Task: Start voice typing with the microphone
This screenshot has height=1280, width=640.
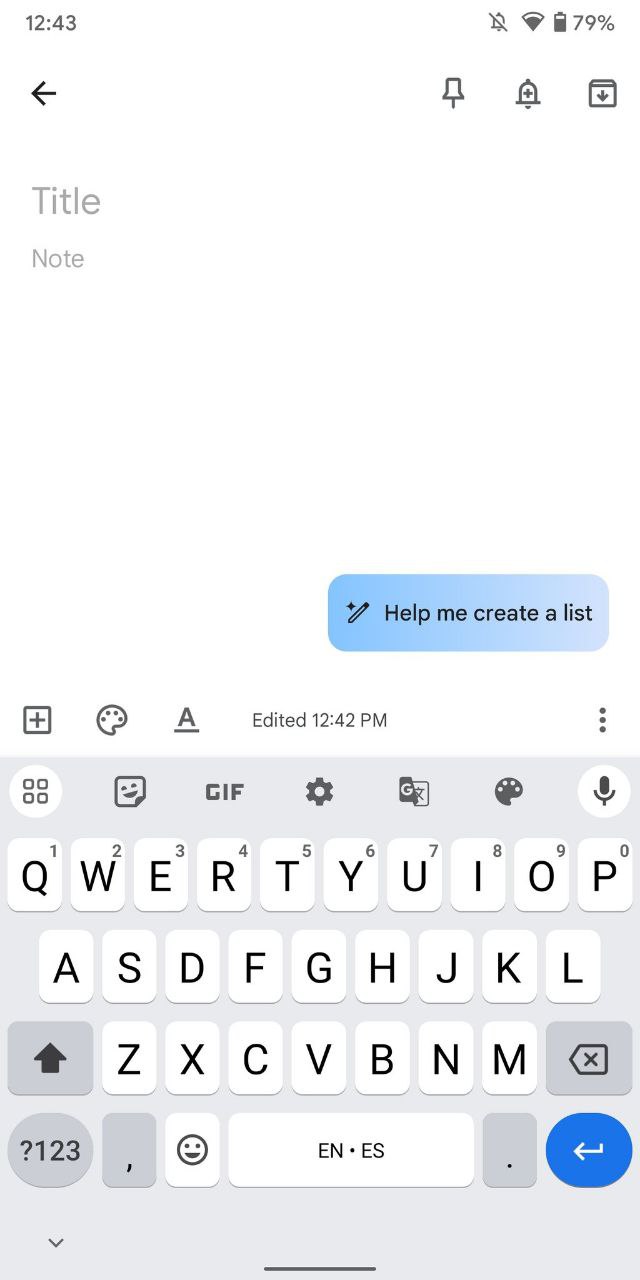Action: 604,792
